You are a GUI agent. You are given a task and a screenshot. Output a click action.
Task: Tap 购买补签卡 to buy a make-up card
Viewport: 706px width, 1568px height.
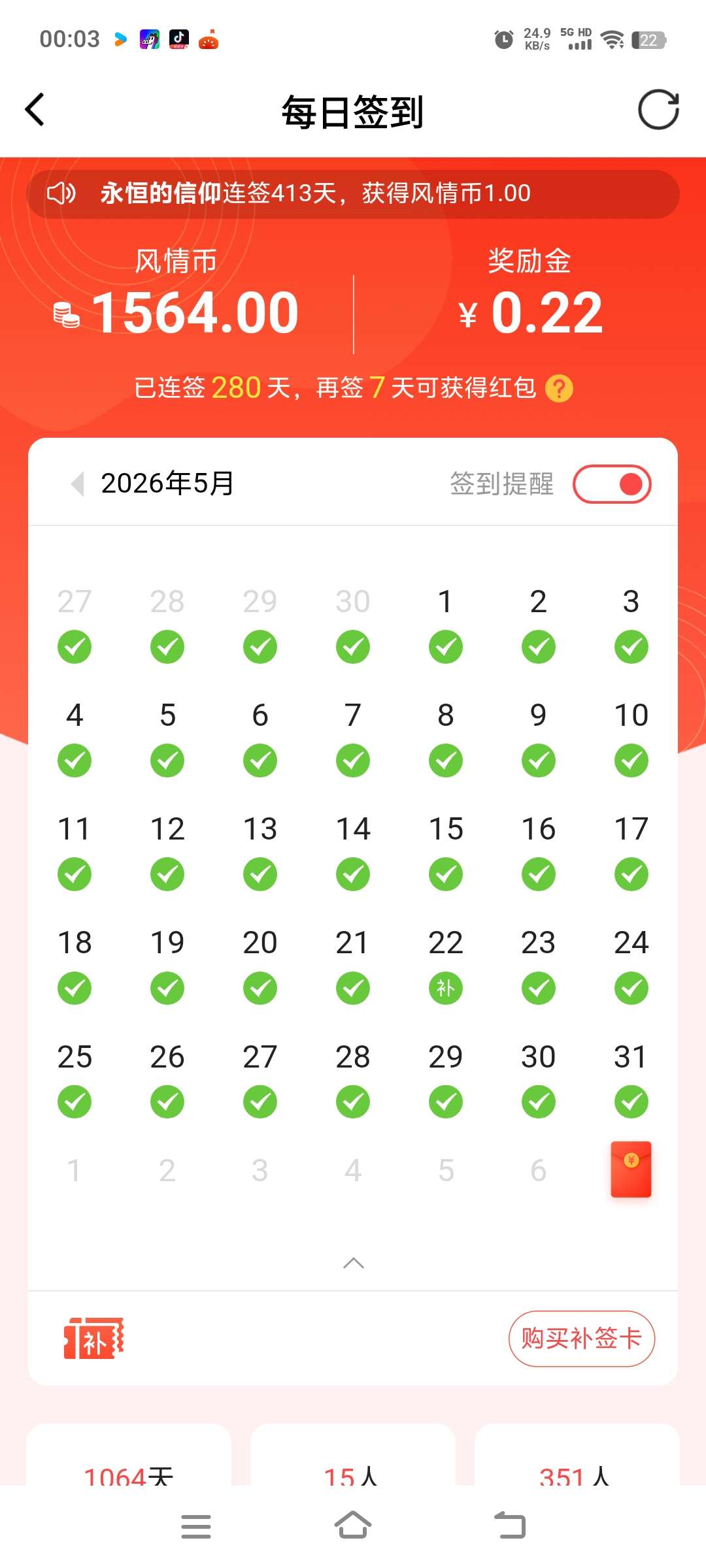pyautogui.click(x=582, y=1339)
